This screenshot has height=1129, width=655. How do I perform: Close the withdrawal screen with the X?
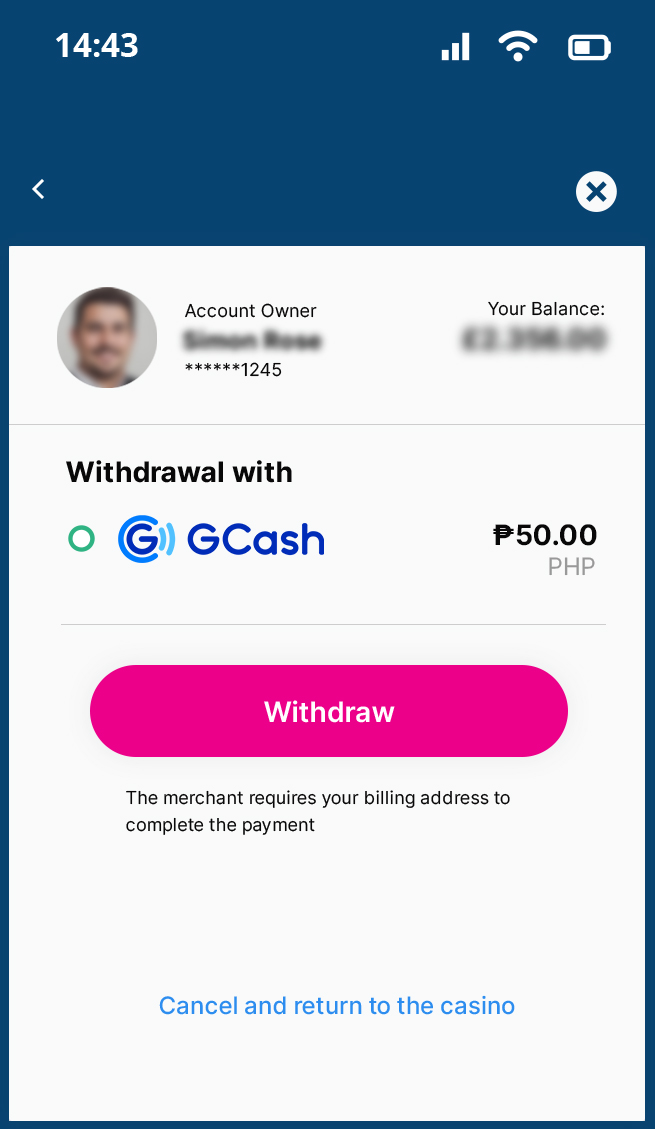(596, 191)
